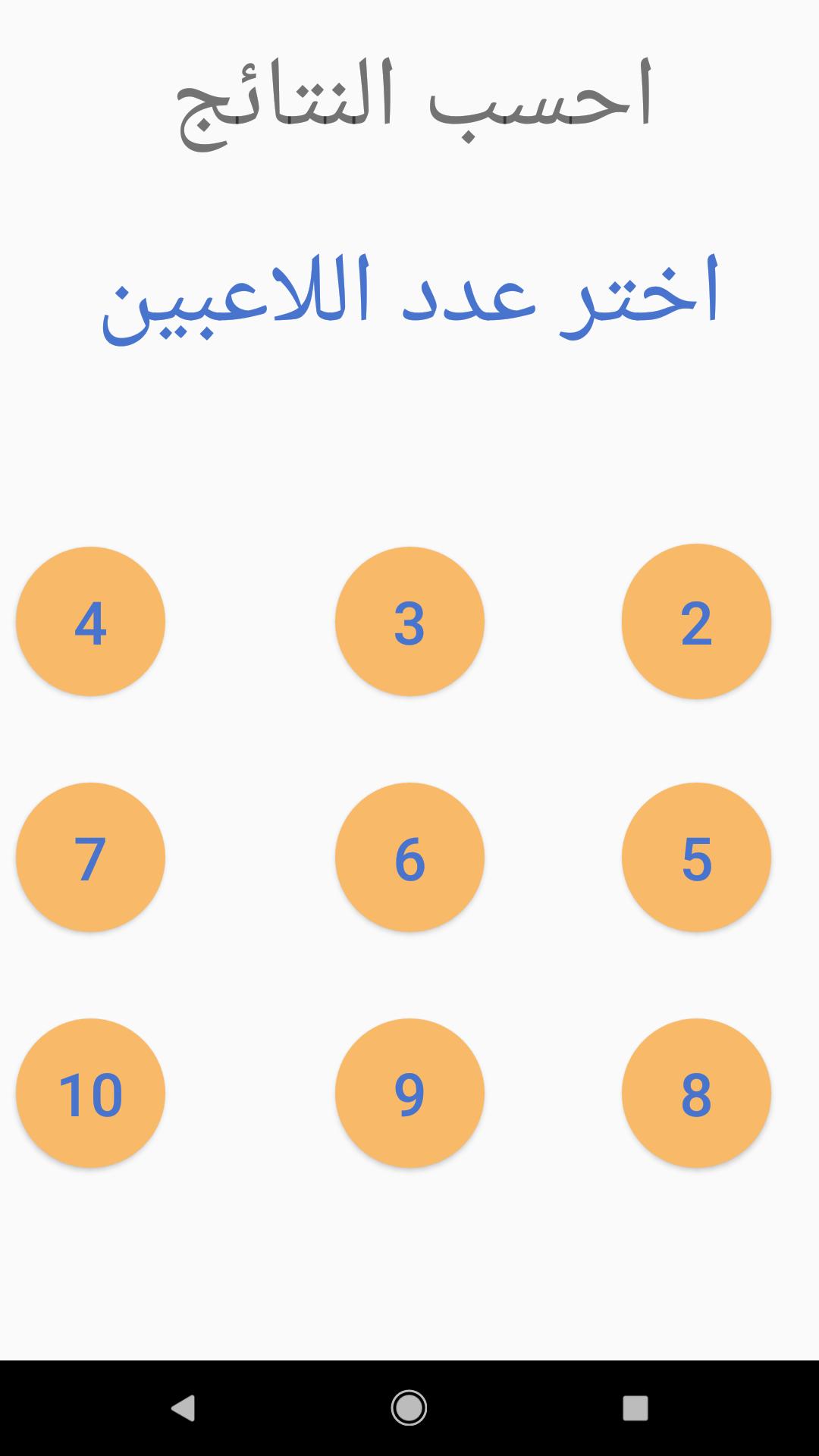The height and width of the screenshot is (1456, 819).
Task: Tap the 9 players circle
Action: 409,1093
